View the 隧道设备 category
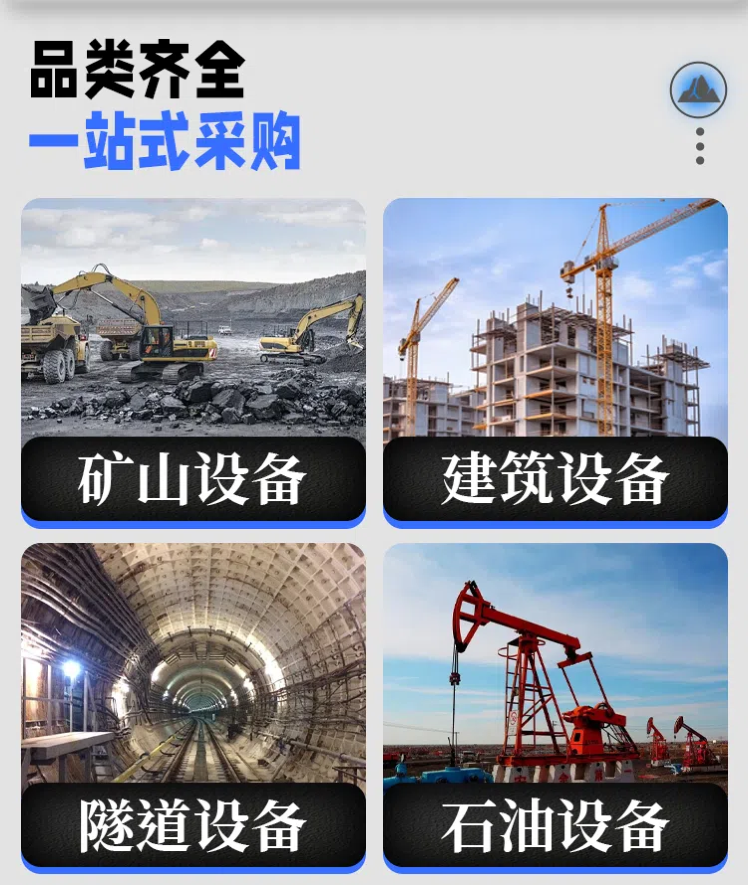Image resolution: width=750 pixels, height=885 pixels. (x=193, y=706)
